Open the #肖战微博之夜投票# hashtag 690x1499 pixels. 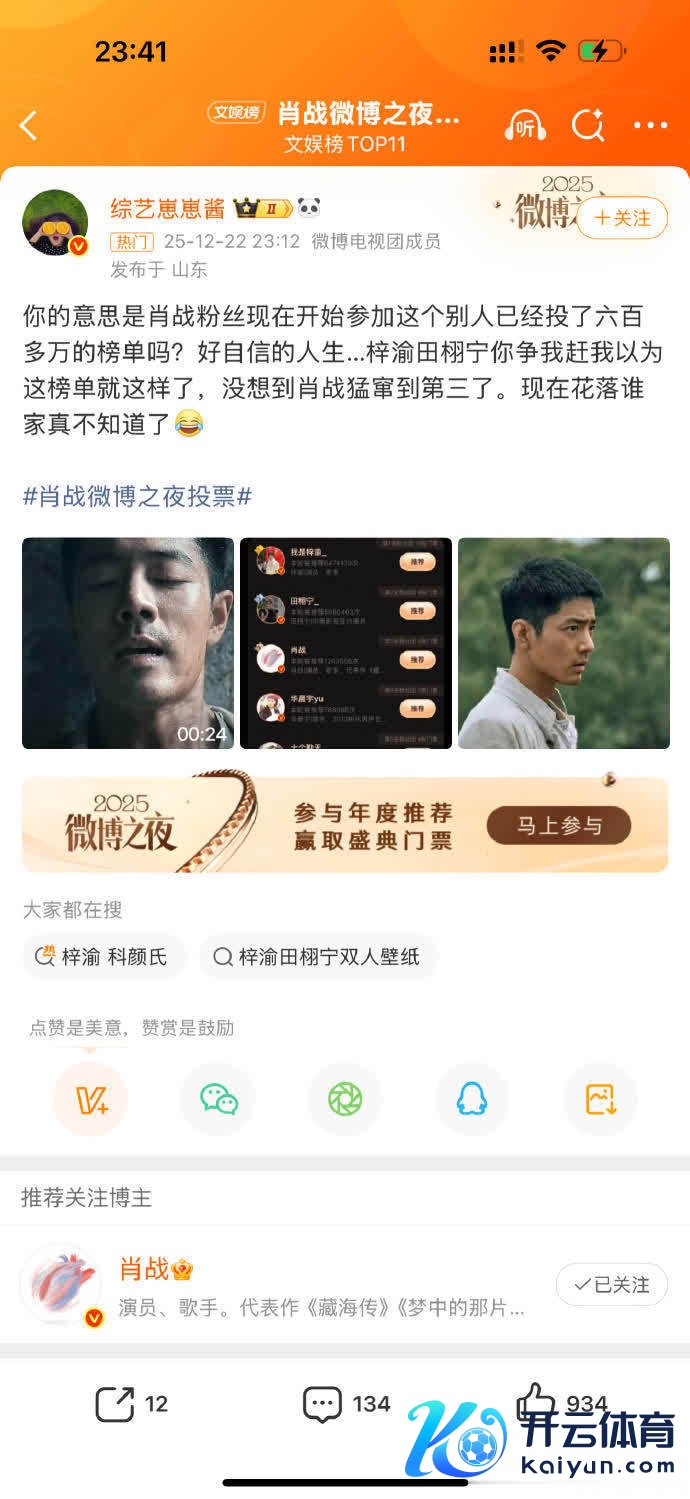(137, 496)
